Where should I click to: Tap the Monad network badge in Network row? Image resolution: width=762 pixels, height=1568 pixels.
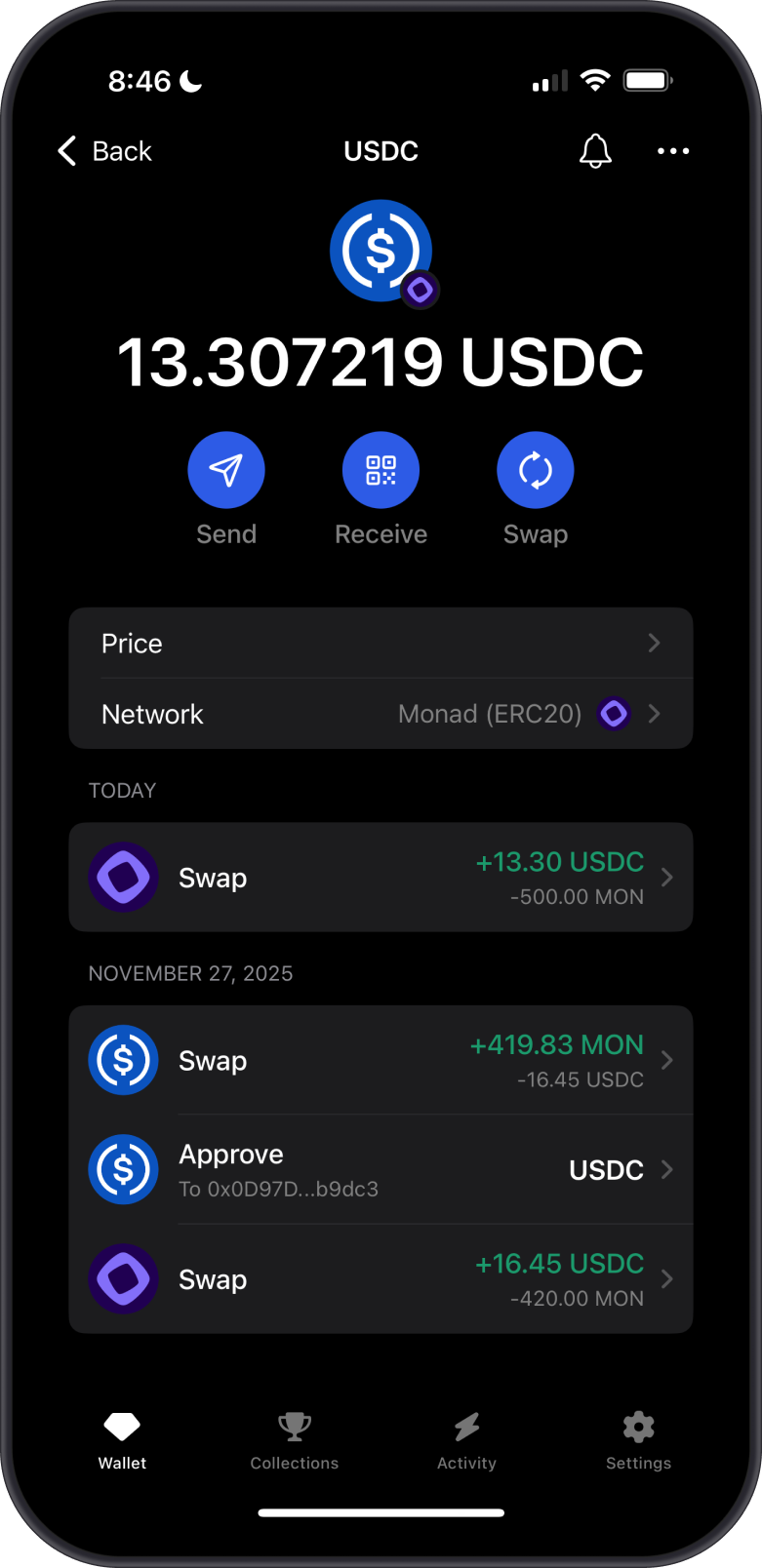click(614, 714)
